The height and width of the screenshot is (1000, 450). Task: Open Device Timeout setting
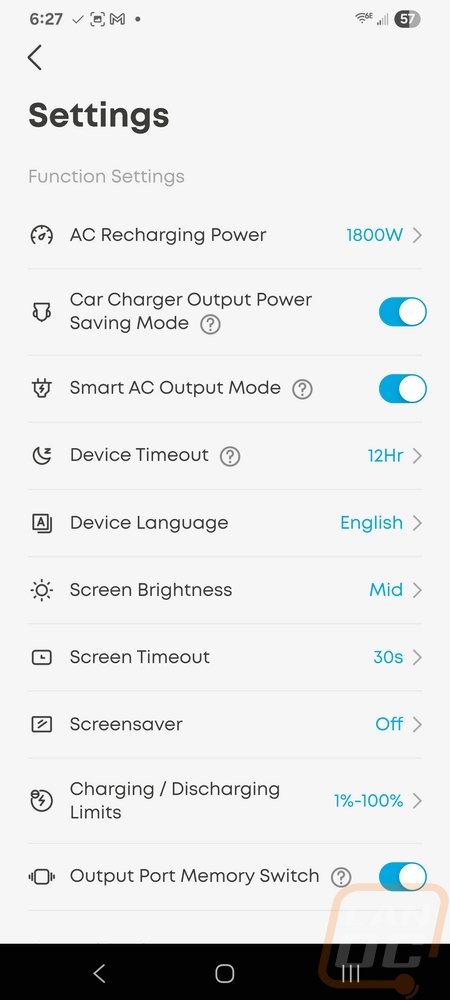[x=225, y=456]
